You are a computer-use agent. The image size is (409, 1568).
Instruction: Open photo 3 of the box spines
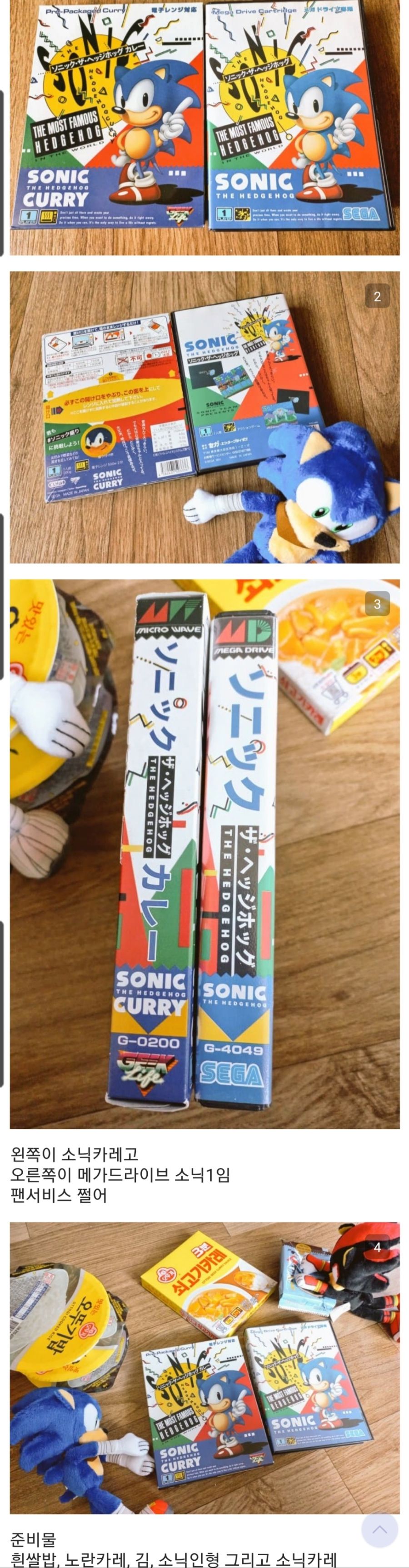tap(205, 852)
